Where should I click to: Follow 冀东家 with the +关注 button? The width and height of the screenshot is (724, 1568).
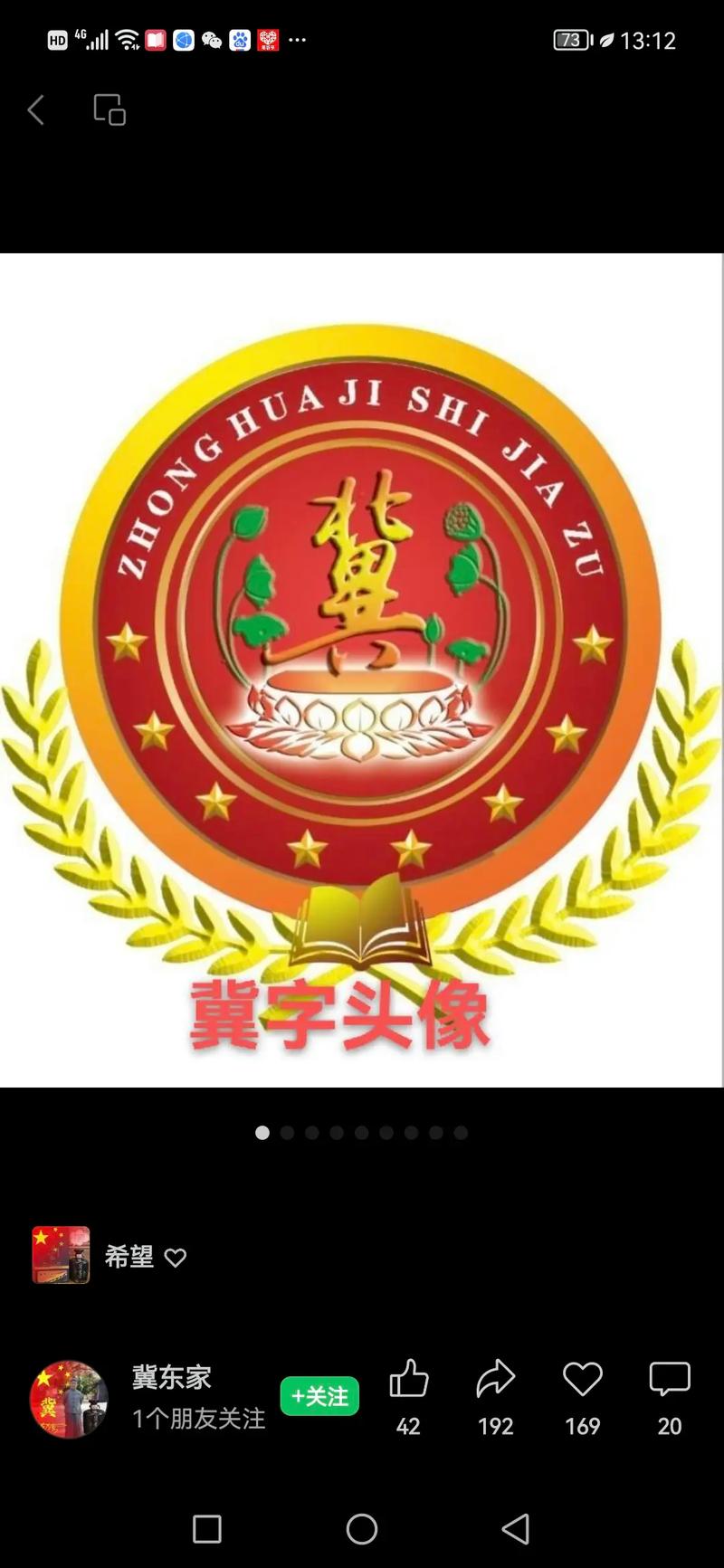[319, 1396]
